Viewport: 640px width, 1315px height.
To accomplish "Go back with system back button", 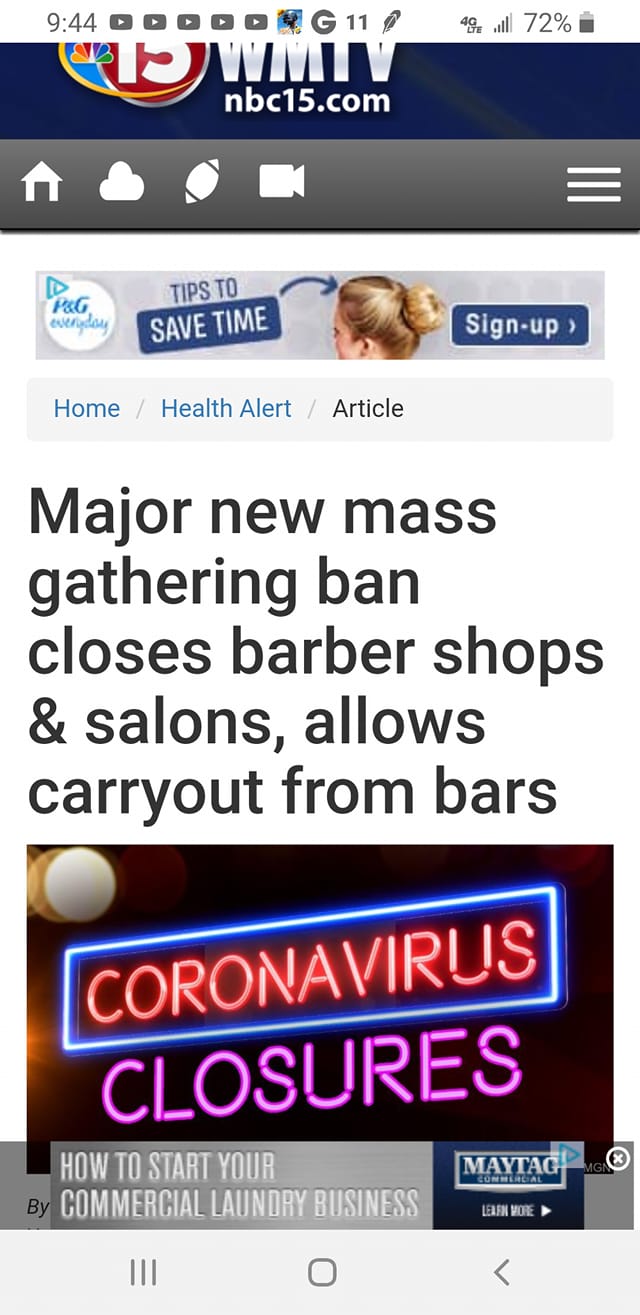I will (x=502, y=1271).
